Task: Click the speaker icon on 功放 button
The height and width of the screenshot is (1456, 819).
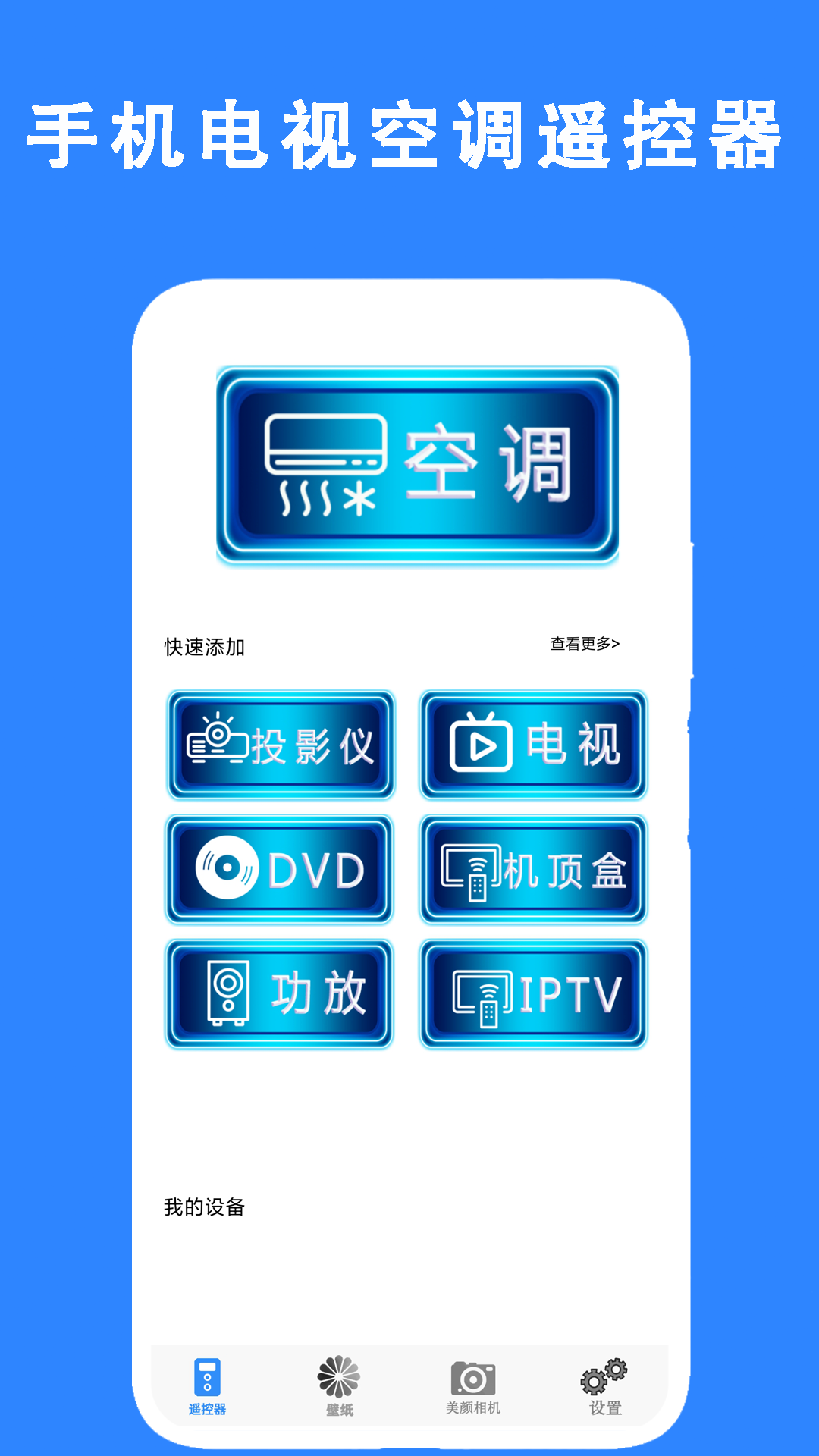Action: click(227, 990)
